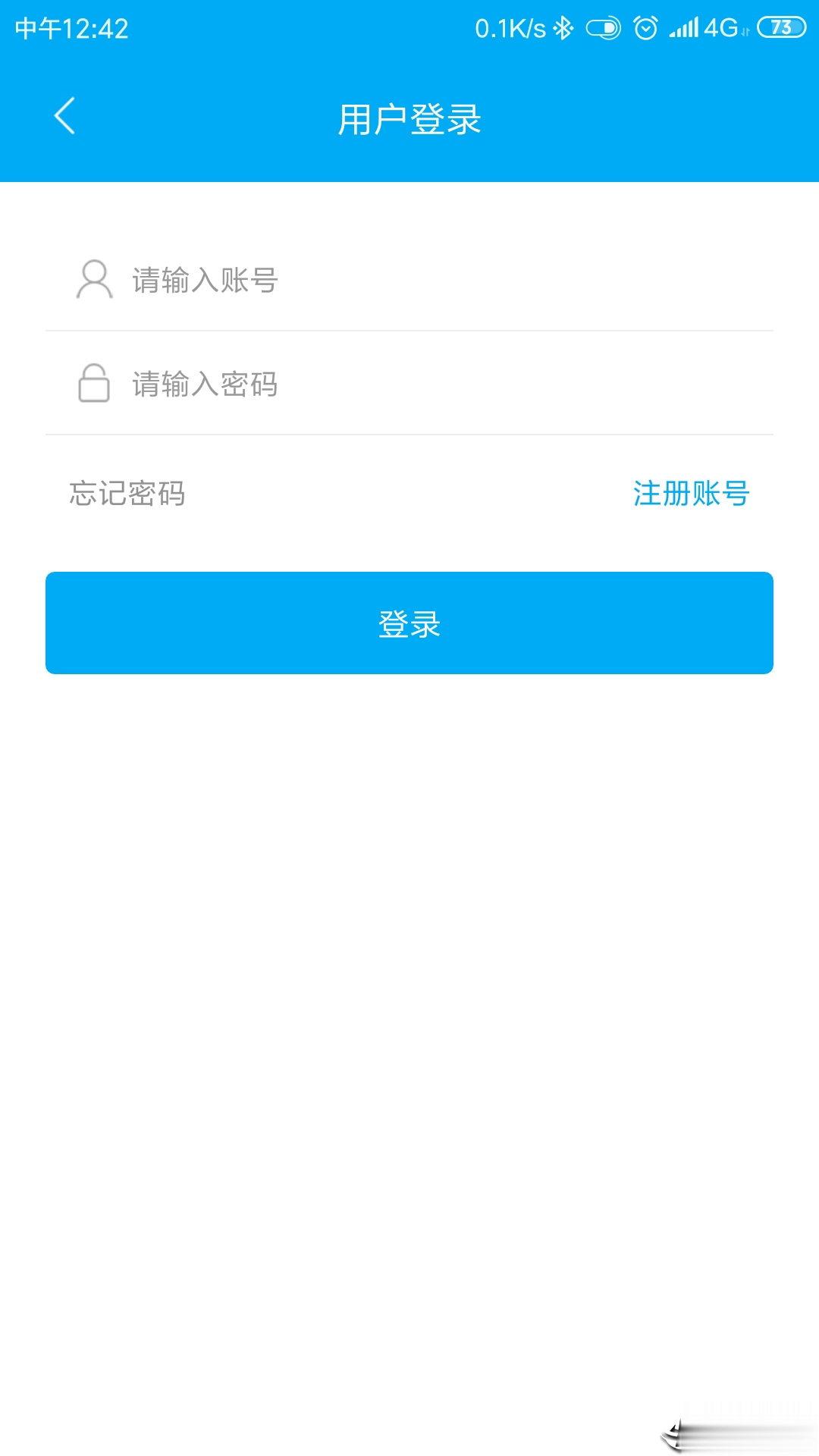
Task: Toggle the data connection via the 4G icon
Action: [720, 27]
